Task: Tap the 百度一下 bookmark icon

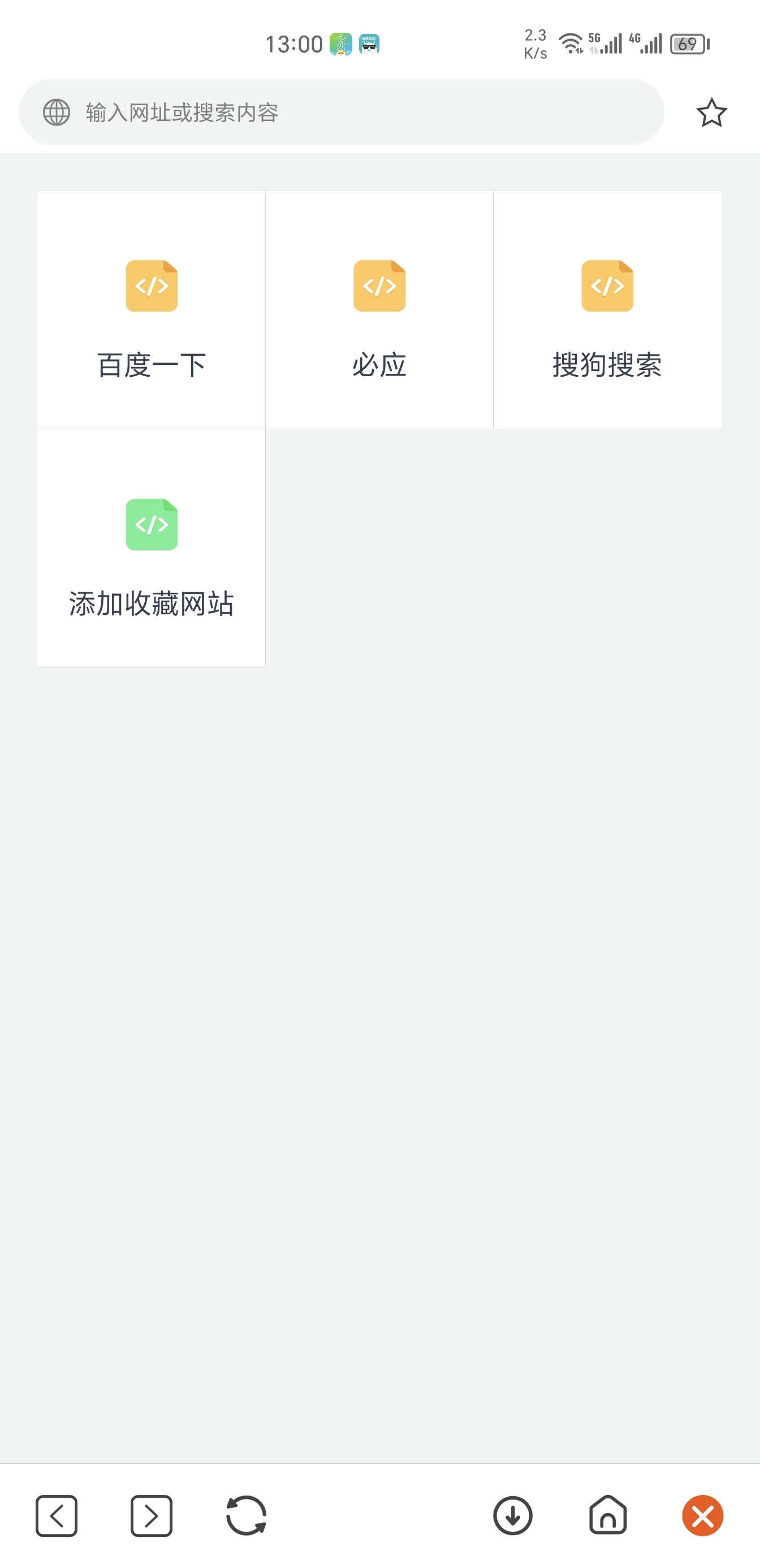Action: tap(151, 286)
